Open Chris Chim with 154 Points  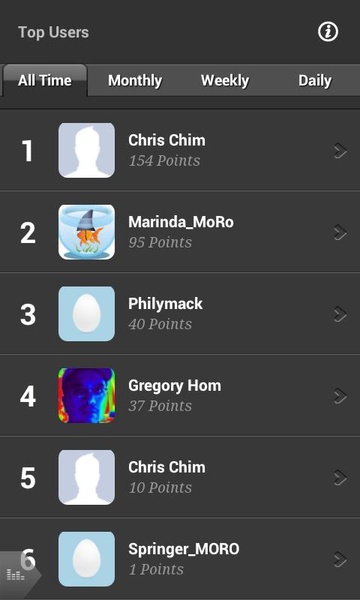coord(180,150)
